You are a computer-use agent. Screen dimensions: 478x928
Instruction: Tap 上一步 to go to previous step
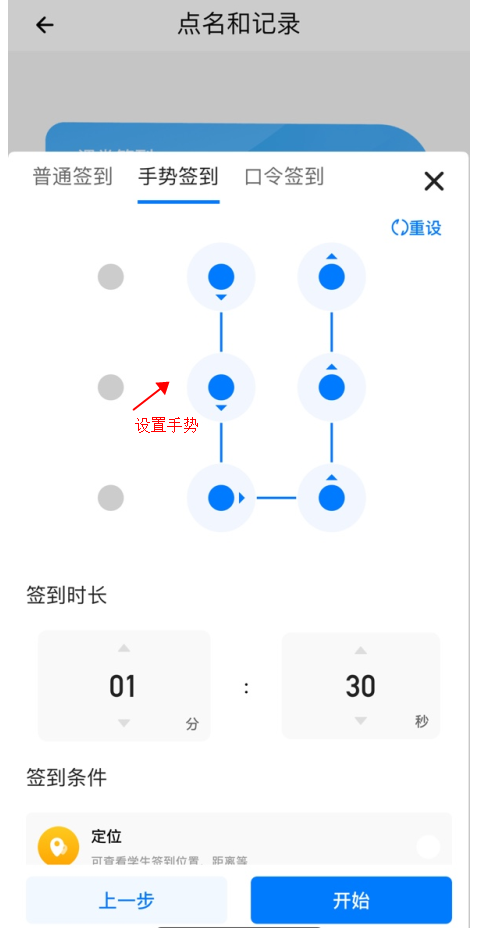coord(127,900)
